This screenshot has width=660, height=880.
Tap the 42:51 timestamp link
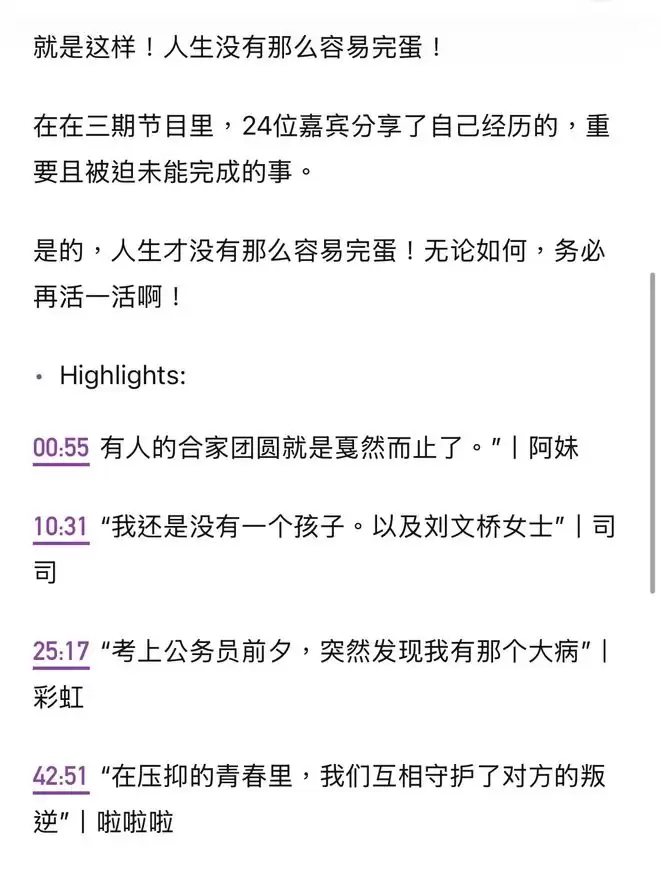pyautogui.click(x=61, y=775)
